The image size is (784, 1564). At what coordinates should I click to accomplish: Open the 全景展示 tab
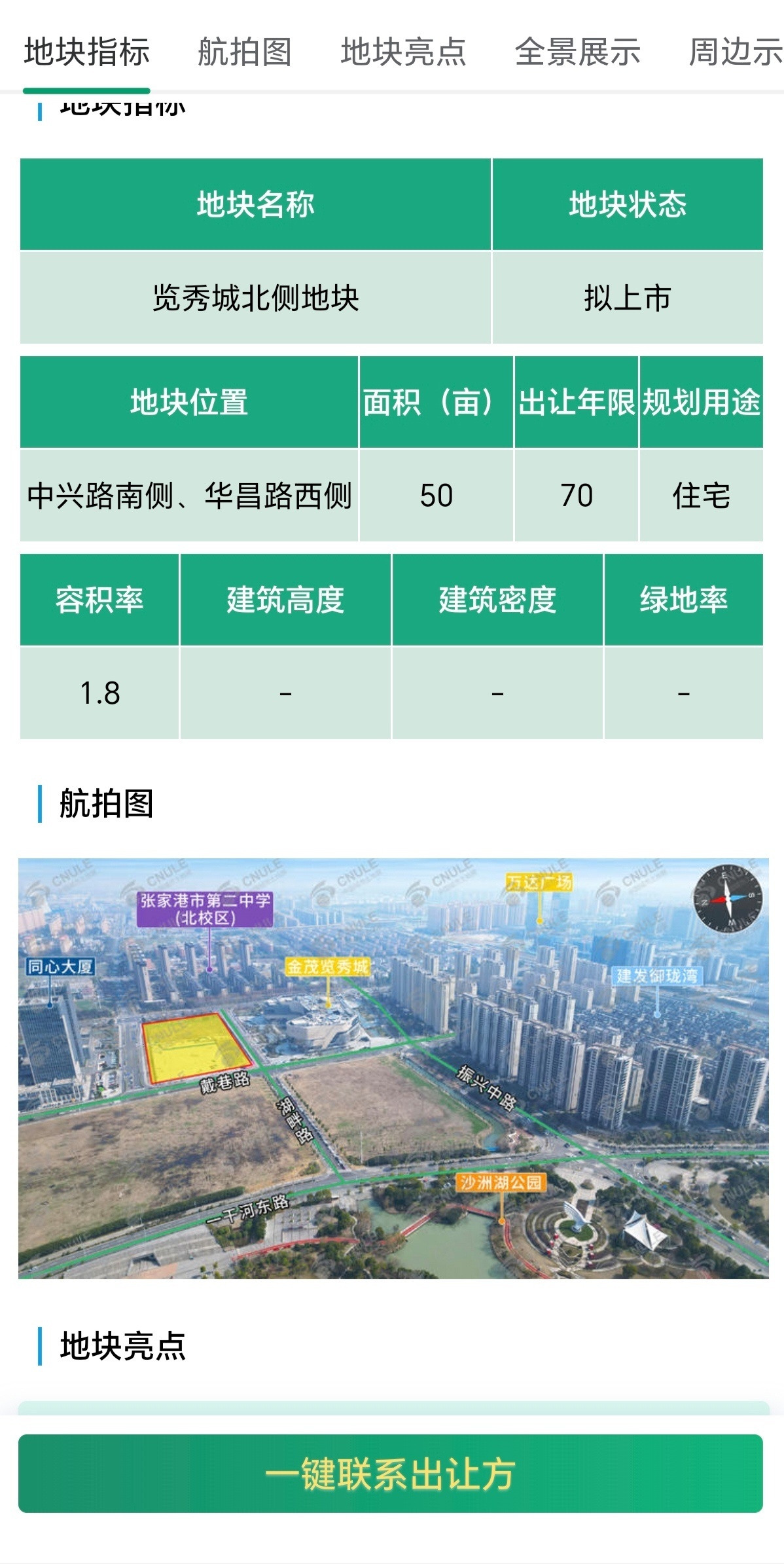click(x=577, y=52)
